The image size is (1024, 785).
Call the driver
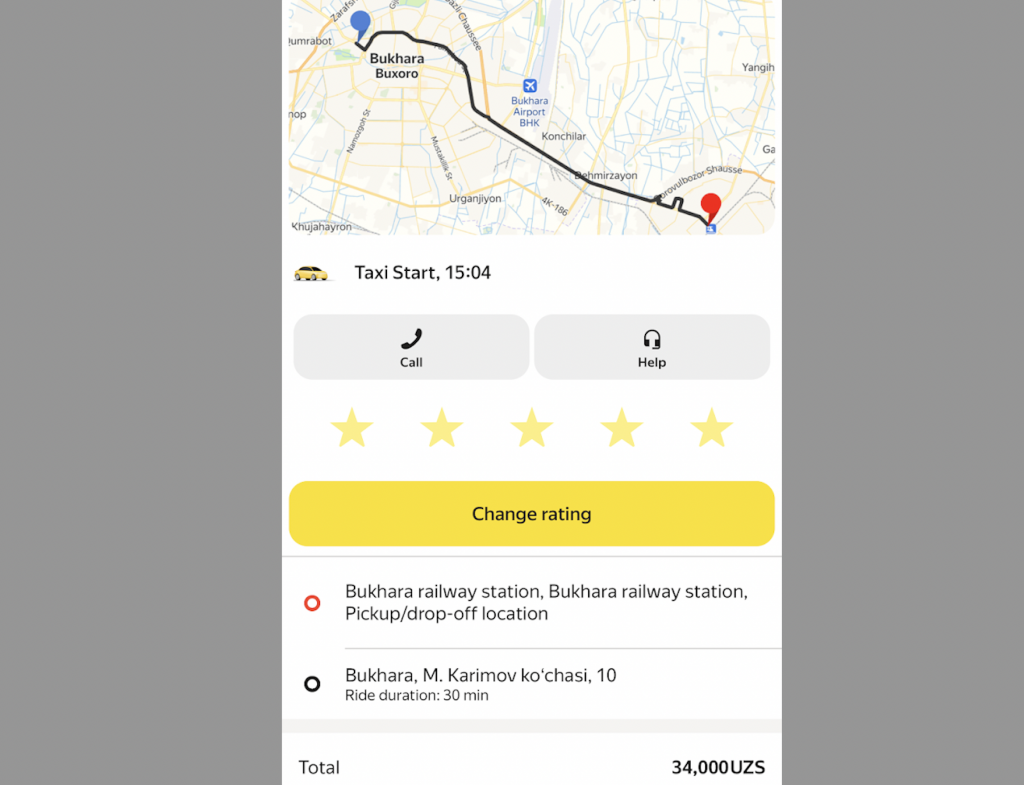point(411,347)
